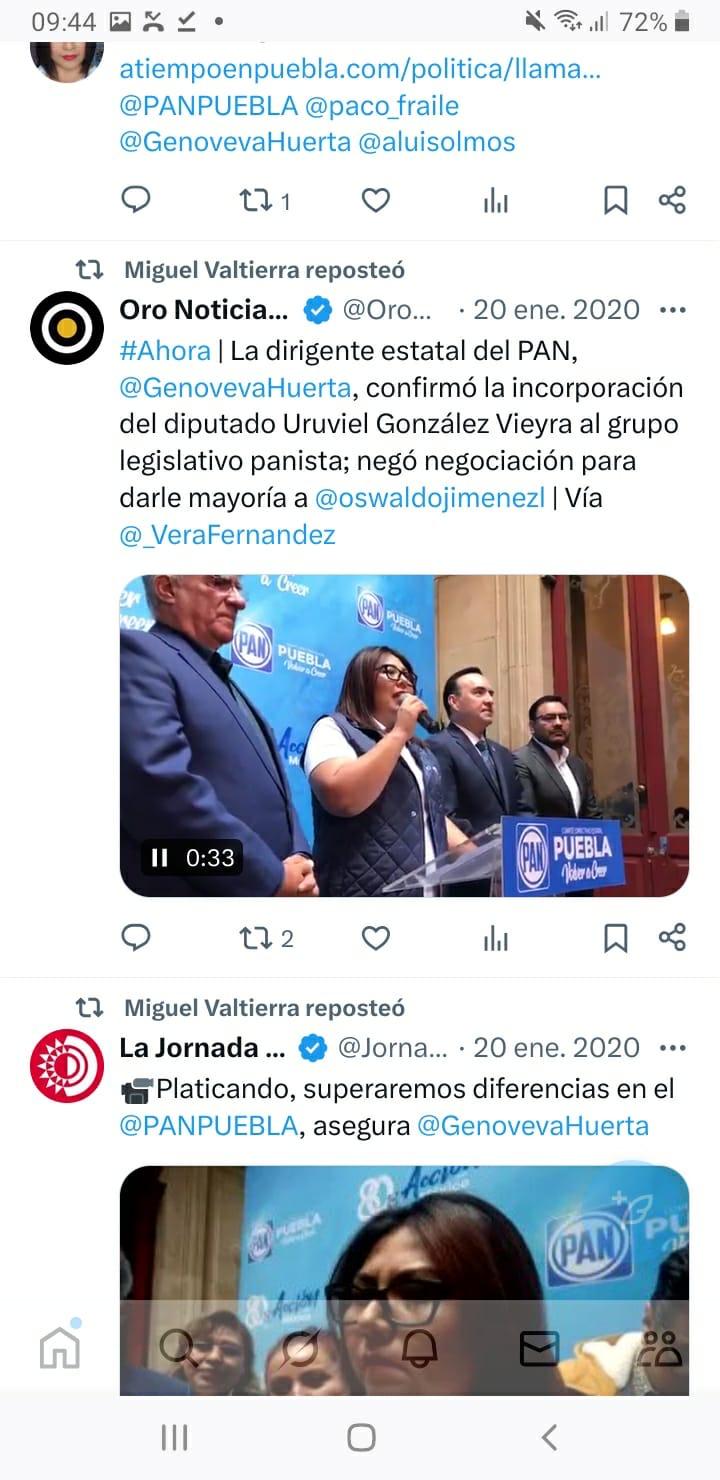Screen dimensions: 720x1480
Task: Open the notifications bell tab
Action: 420,1349
